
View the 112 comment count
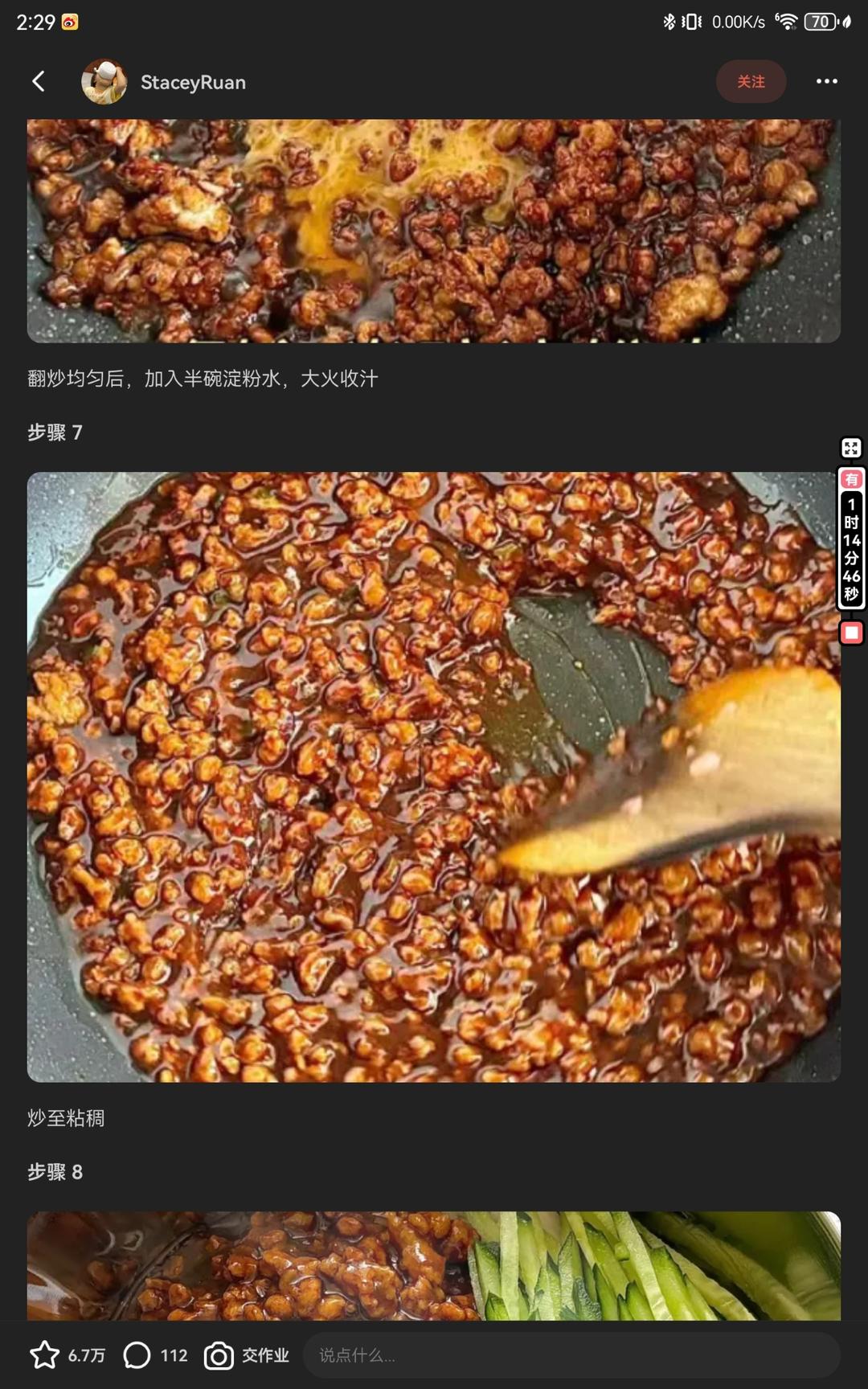point(173,1354)
